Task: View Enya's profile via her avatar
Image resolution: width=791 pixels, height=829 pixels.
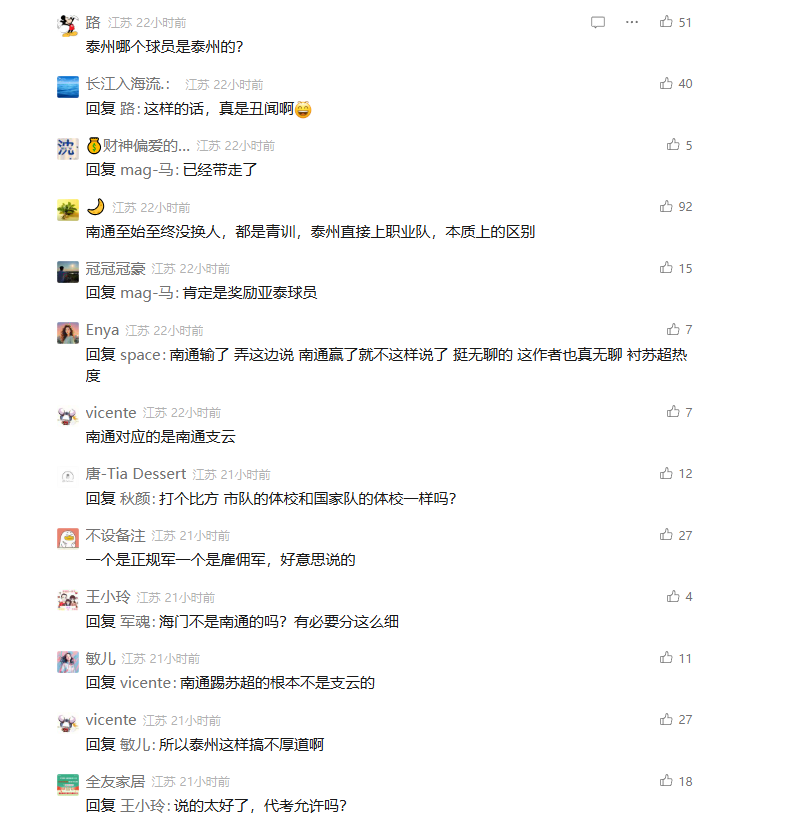Action: pos(68,333)
